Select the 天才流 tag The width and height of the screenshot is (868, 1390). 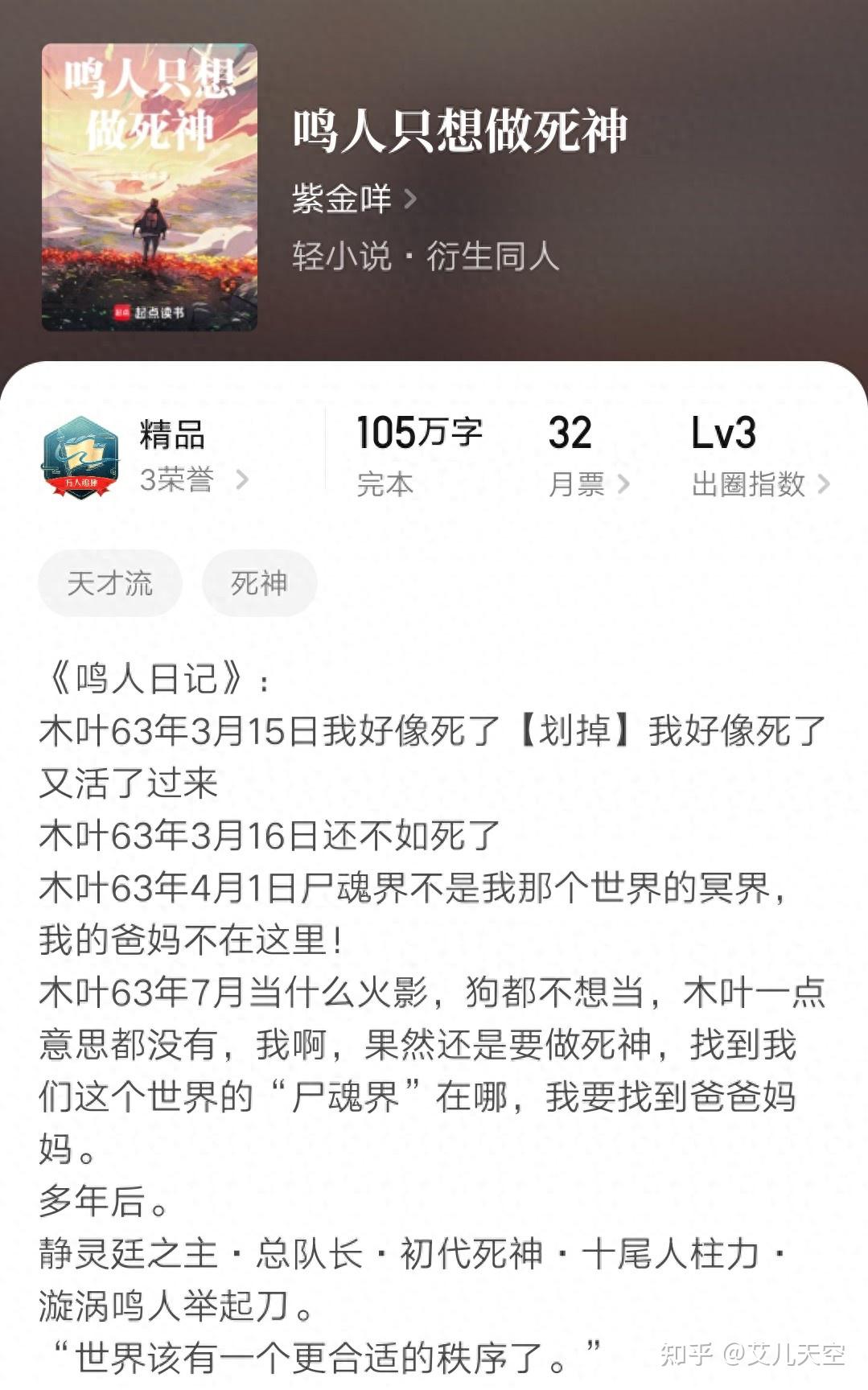pyautogui.click(x=109, y=584)
